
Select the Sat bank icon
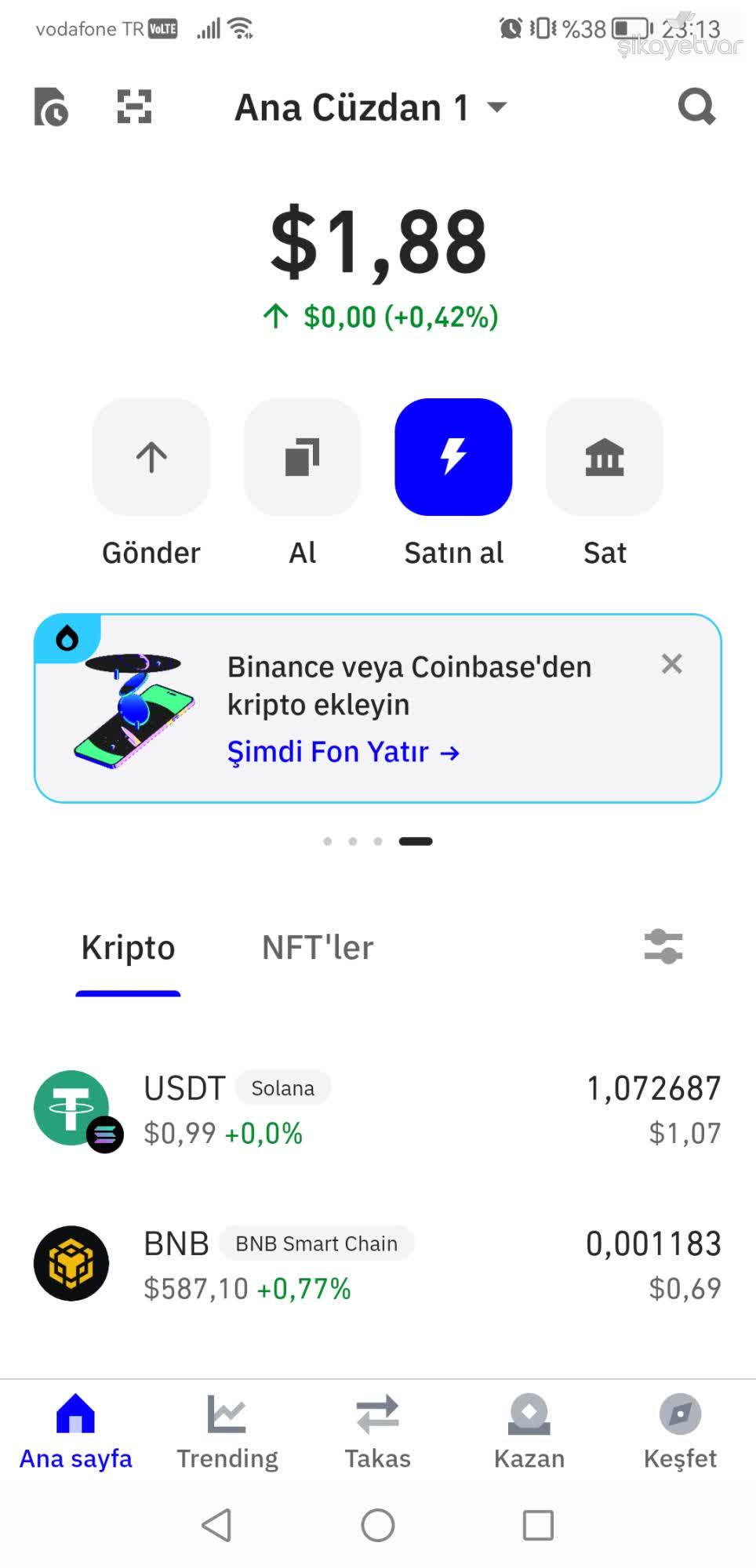click(604, 458)
